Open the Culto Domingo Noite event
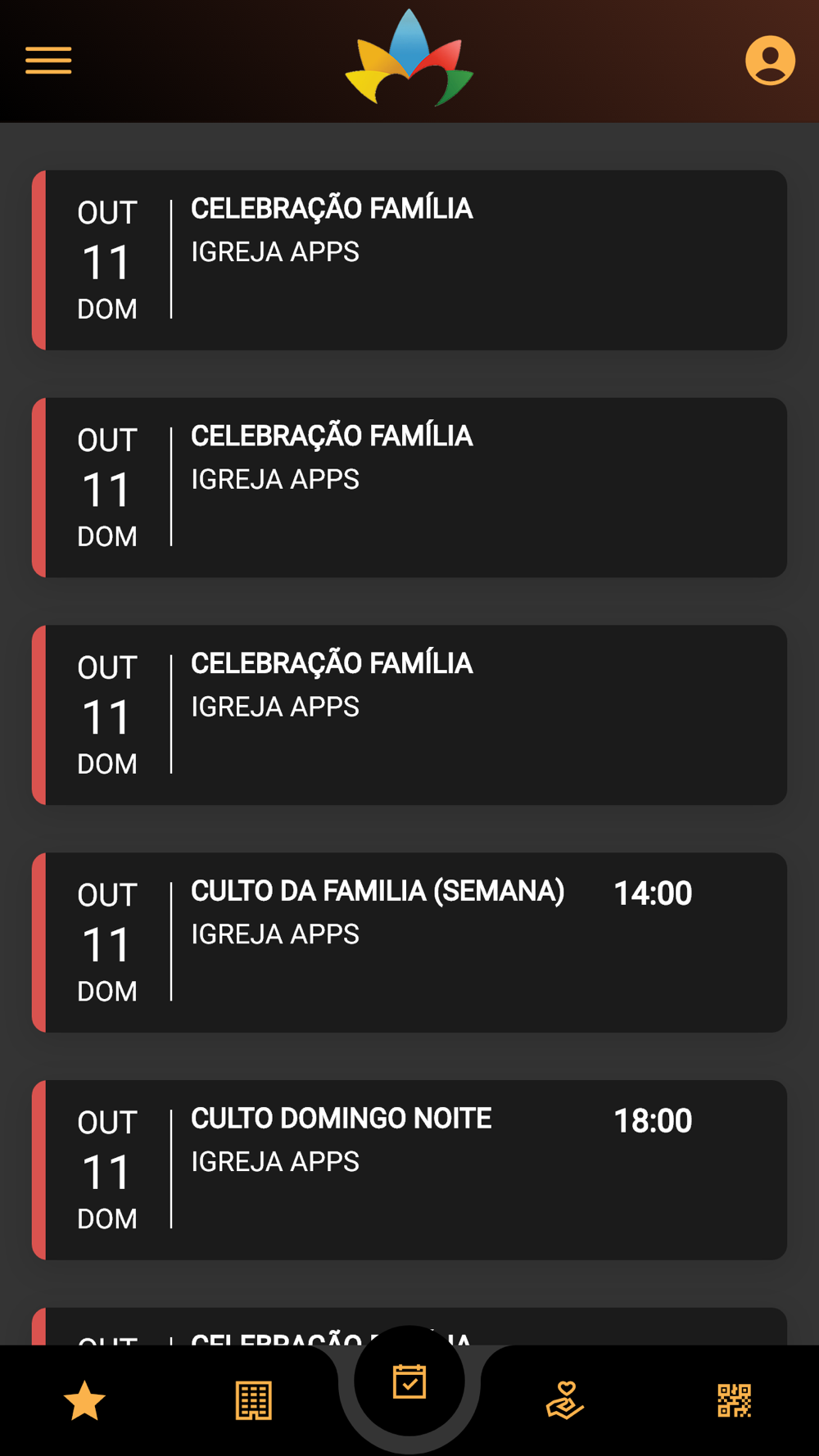This screenshot has height=1456, width=819. (x=409, y=1170)
